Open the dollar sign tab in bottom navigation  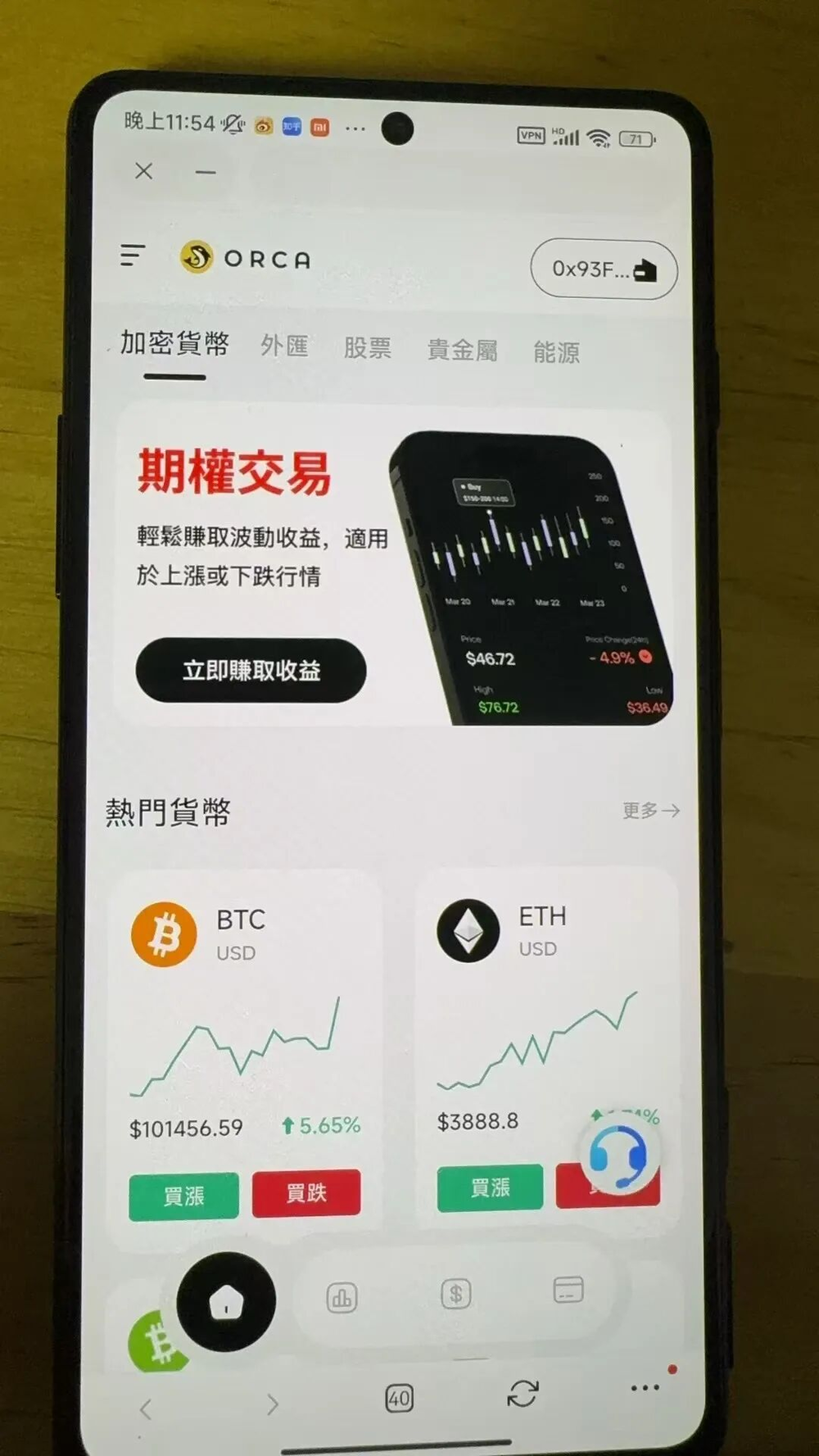(x=455, y=1294)
